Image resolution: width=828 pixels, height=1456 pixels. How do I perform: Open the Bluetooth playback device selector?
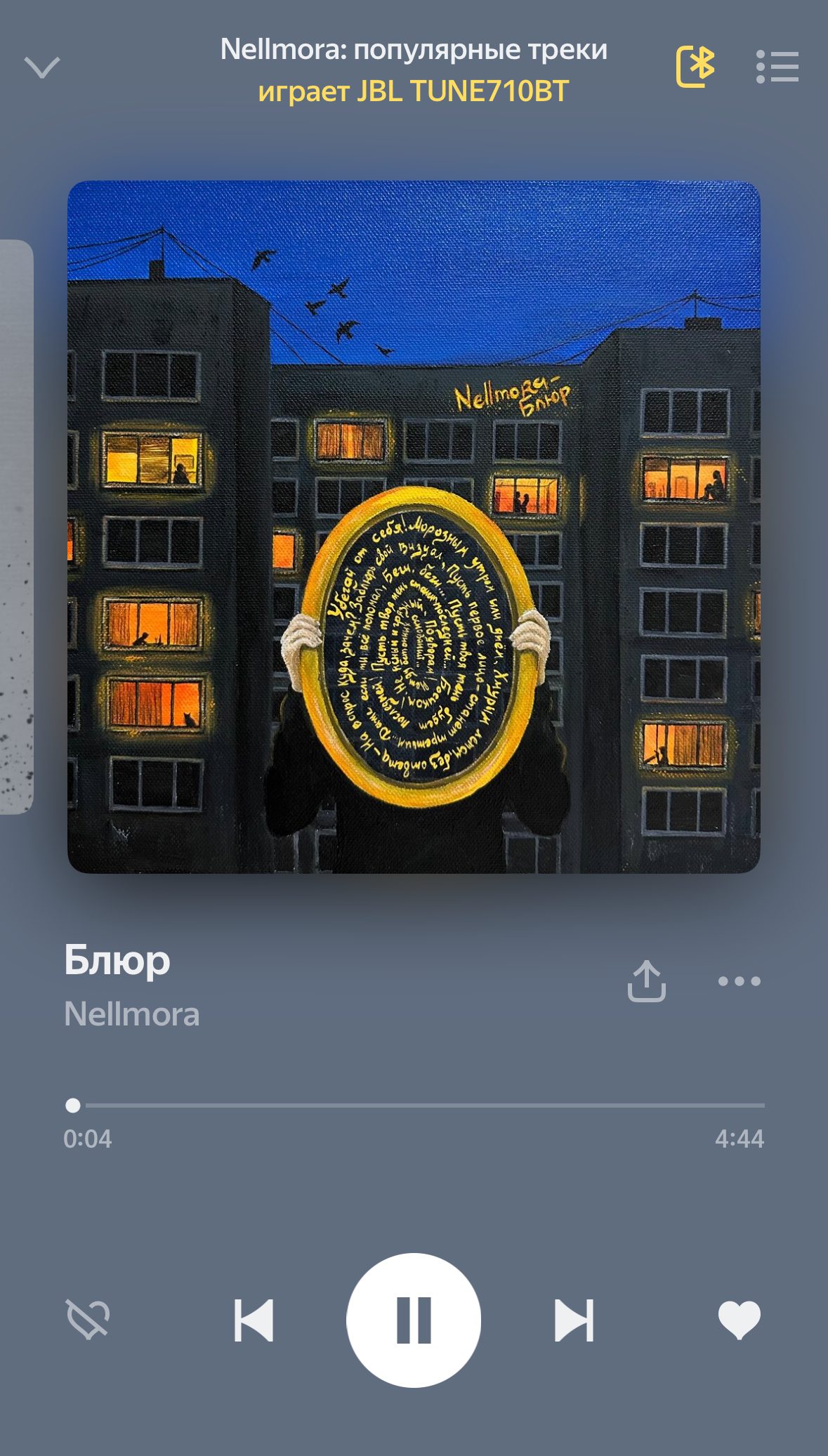(x=695, y=67)
